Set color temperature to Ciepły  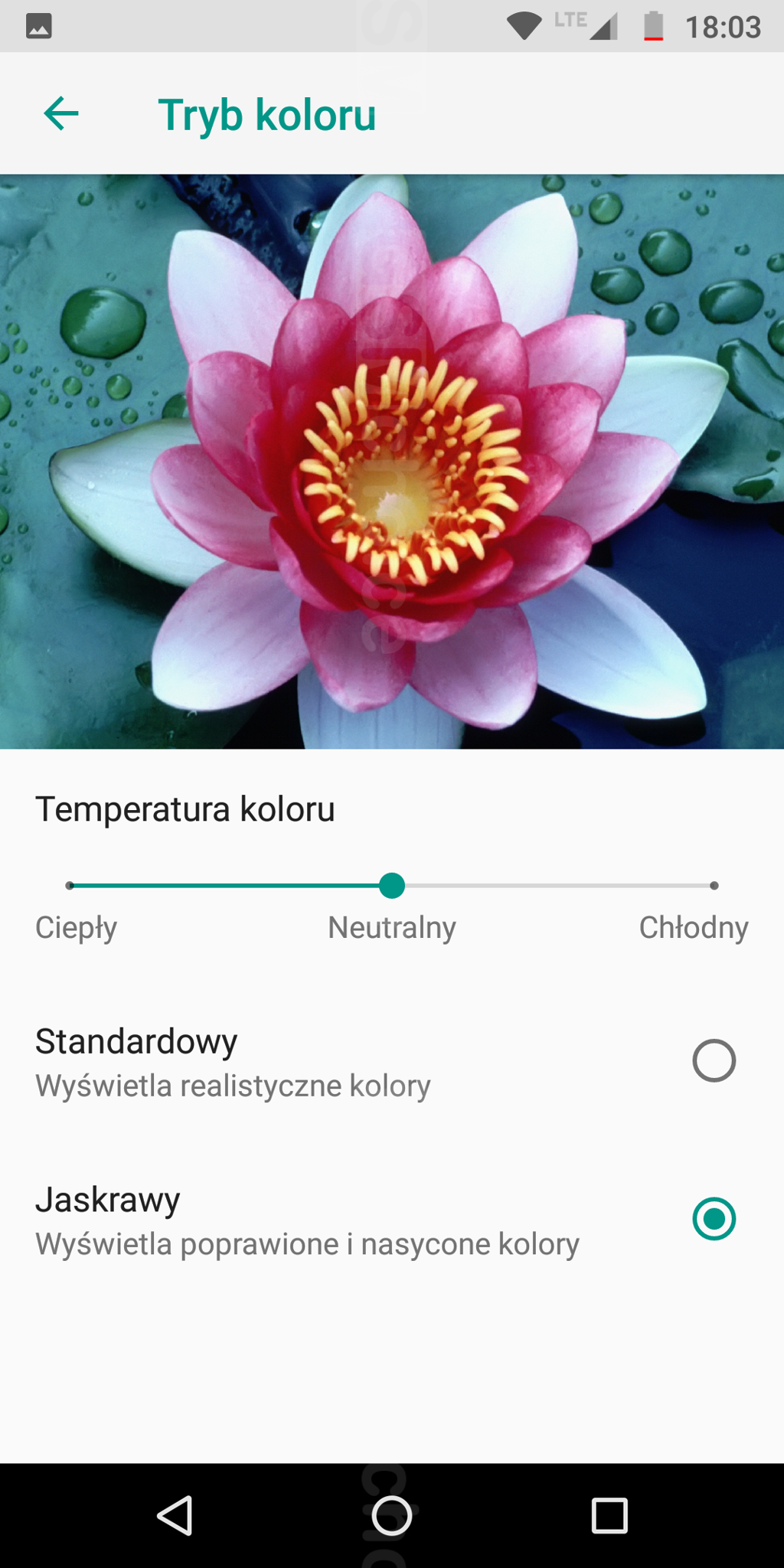tap(70, 886)
